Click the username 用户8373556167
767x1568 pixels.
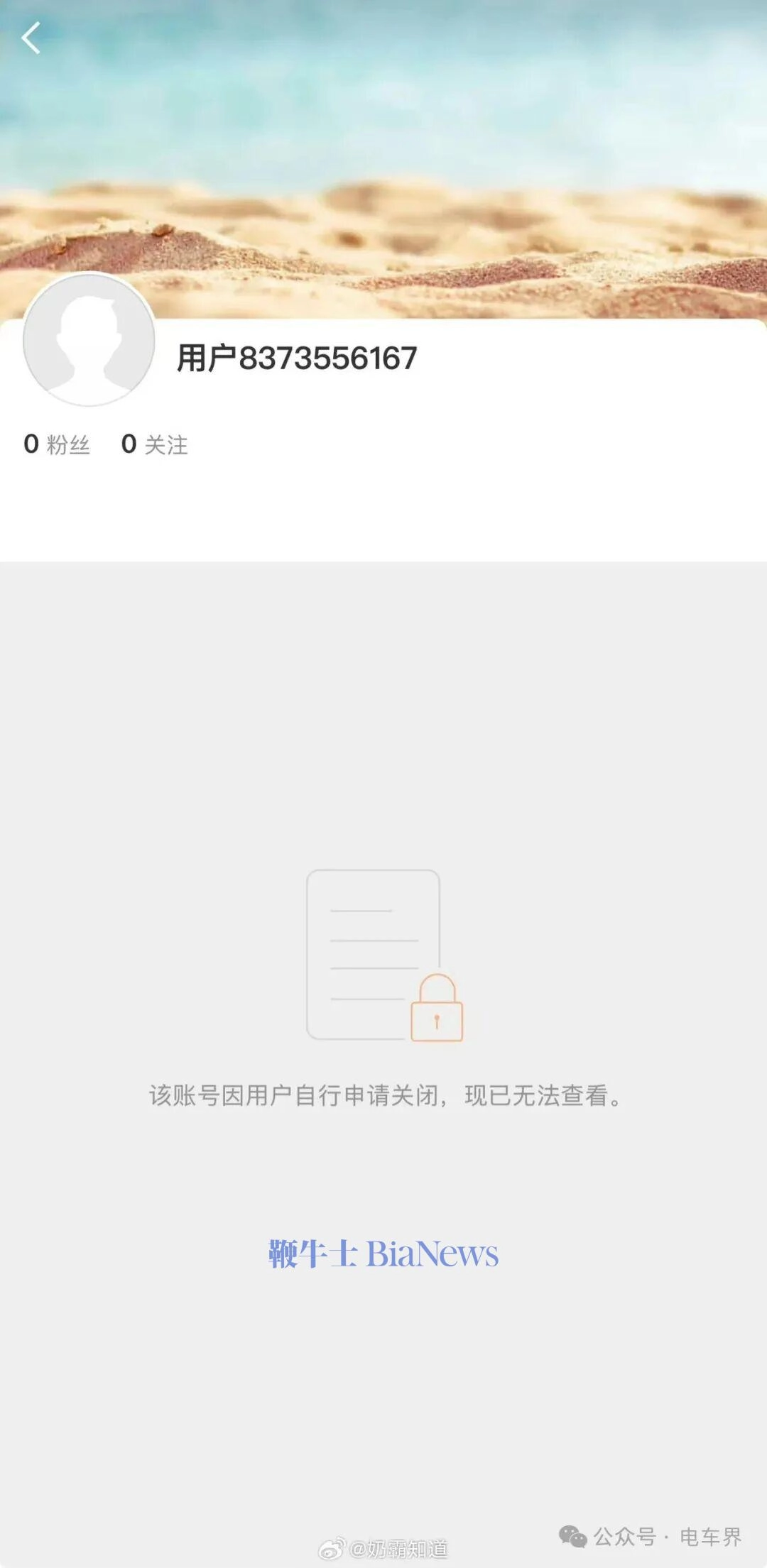(x=297, y=356)
